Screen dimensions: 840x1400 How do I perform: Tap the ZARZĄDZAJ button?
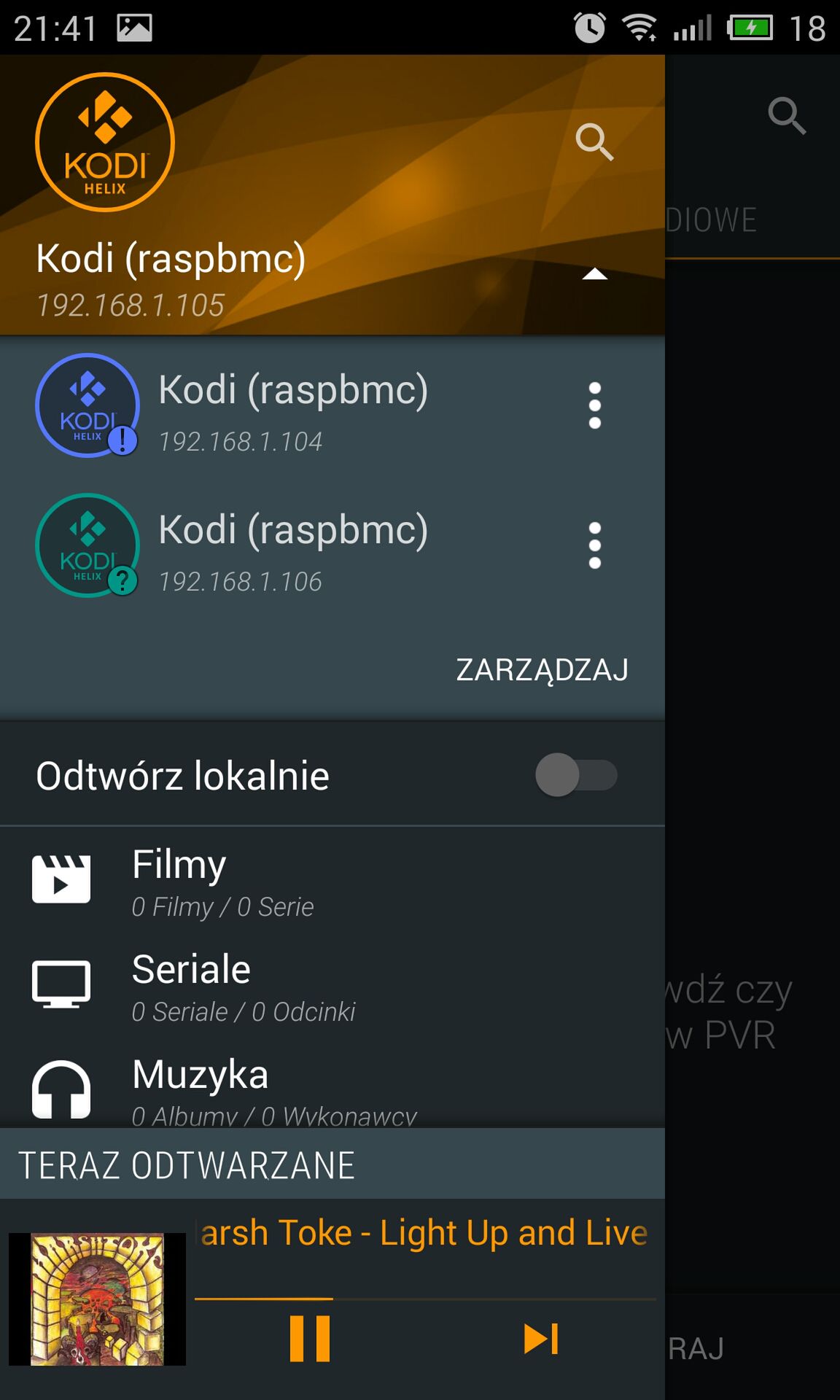[x=542, y=669]
